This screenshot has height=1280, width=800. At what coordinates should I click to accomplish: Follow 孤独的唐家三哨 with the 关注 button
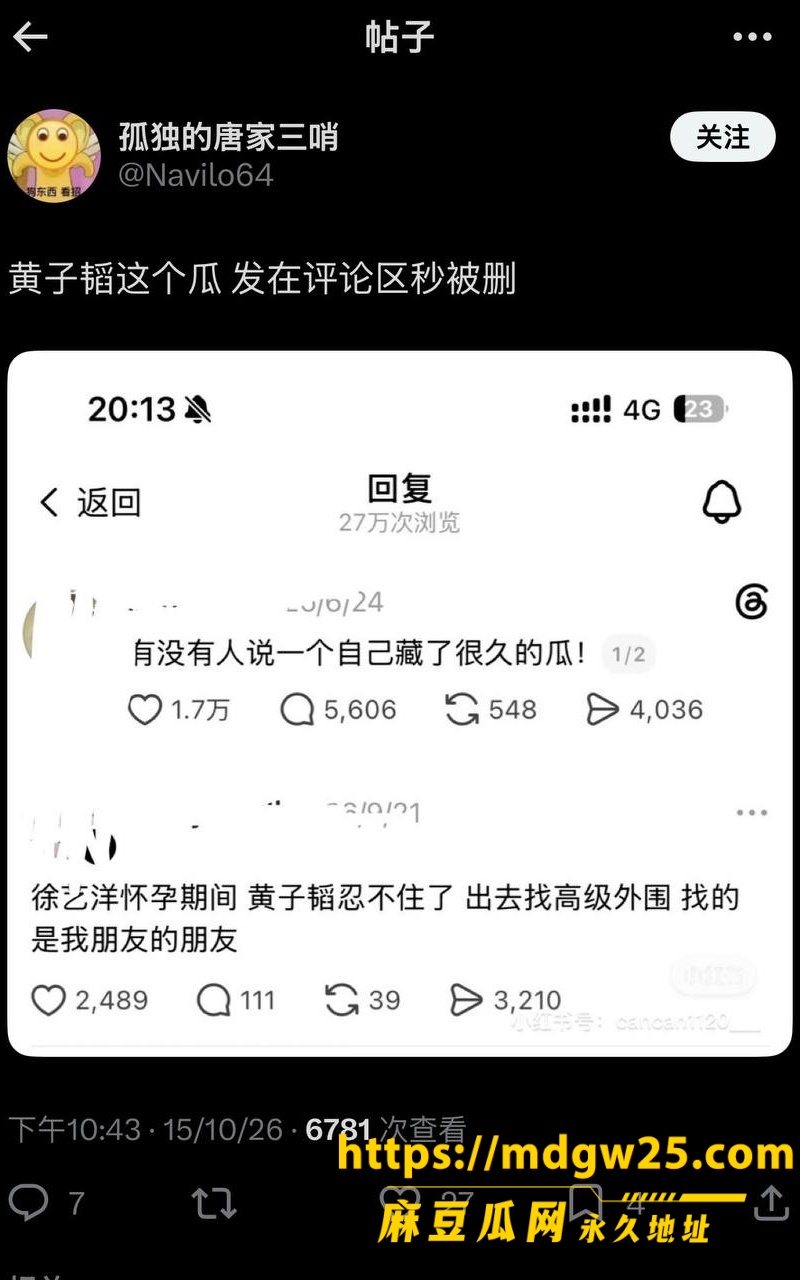pos(723,137)
